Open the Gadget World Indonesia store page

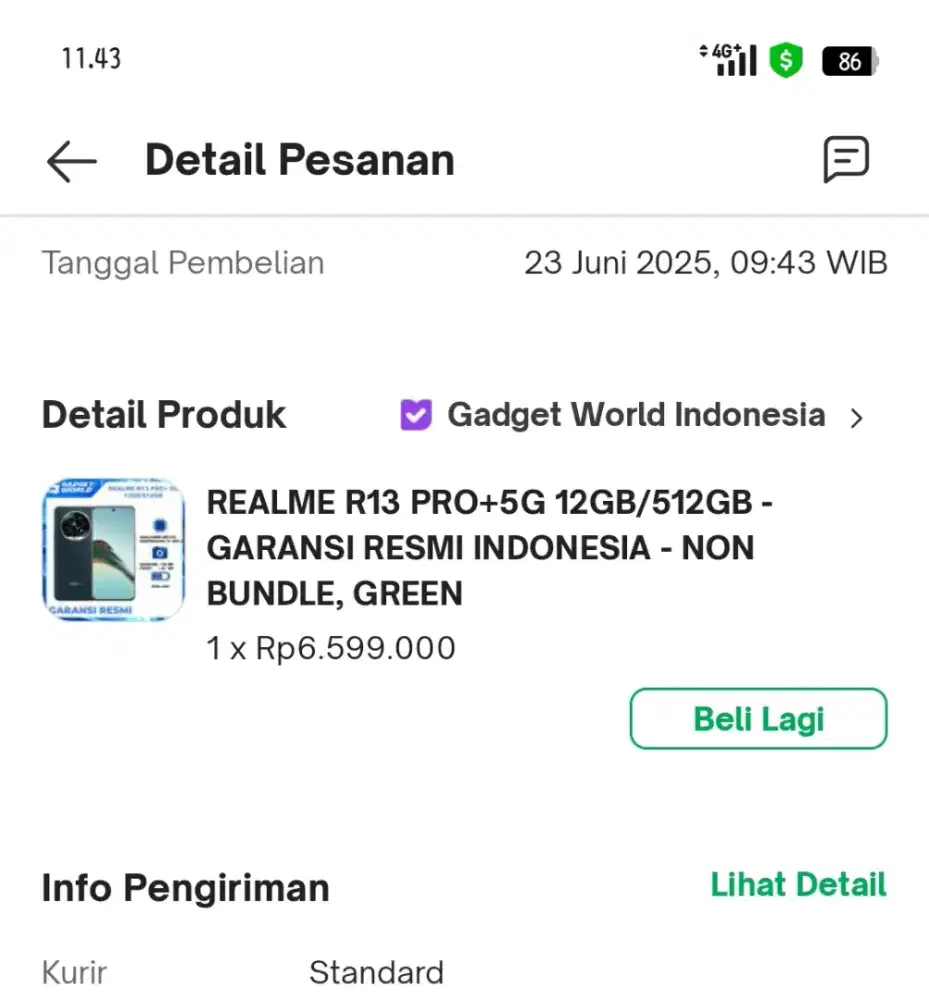click(637, 414)
